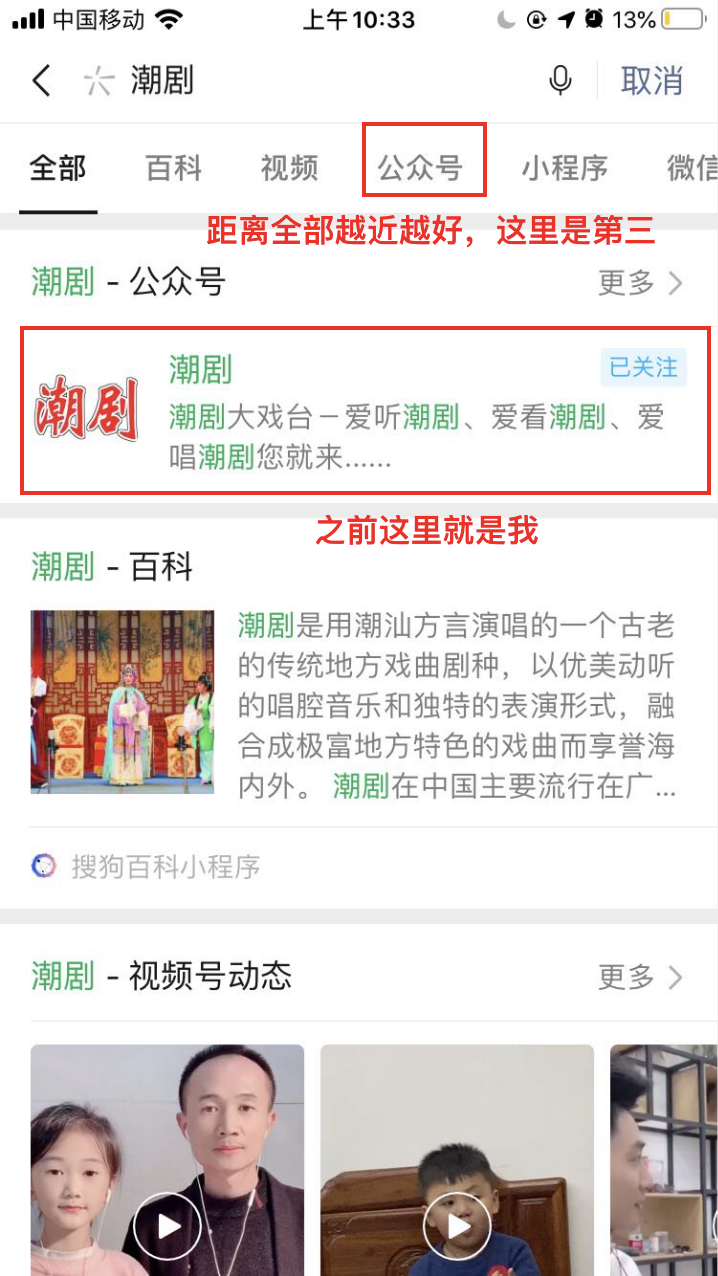The image size is (718, 1276).
Task: Tap the search field containing 潮剧
Action: [300, 80]
